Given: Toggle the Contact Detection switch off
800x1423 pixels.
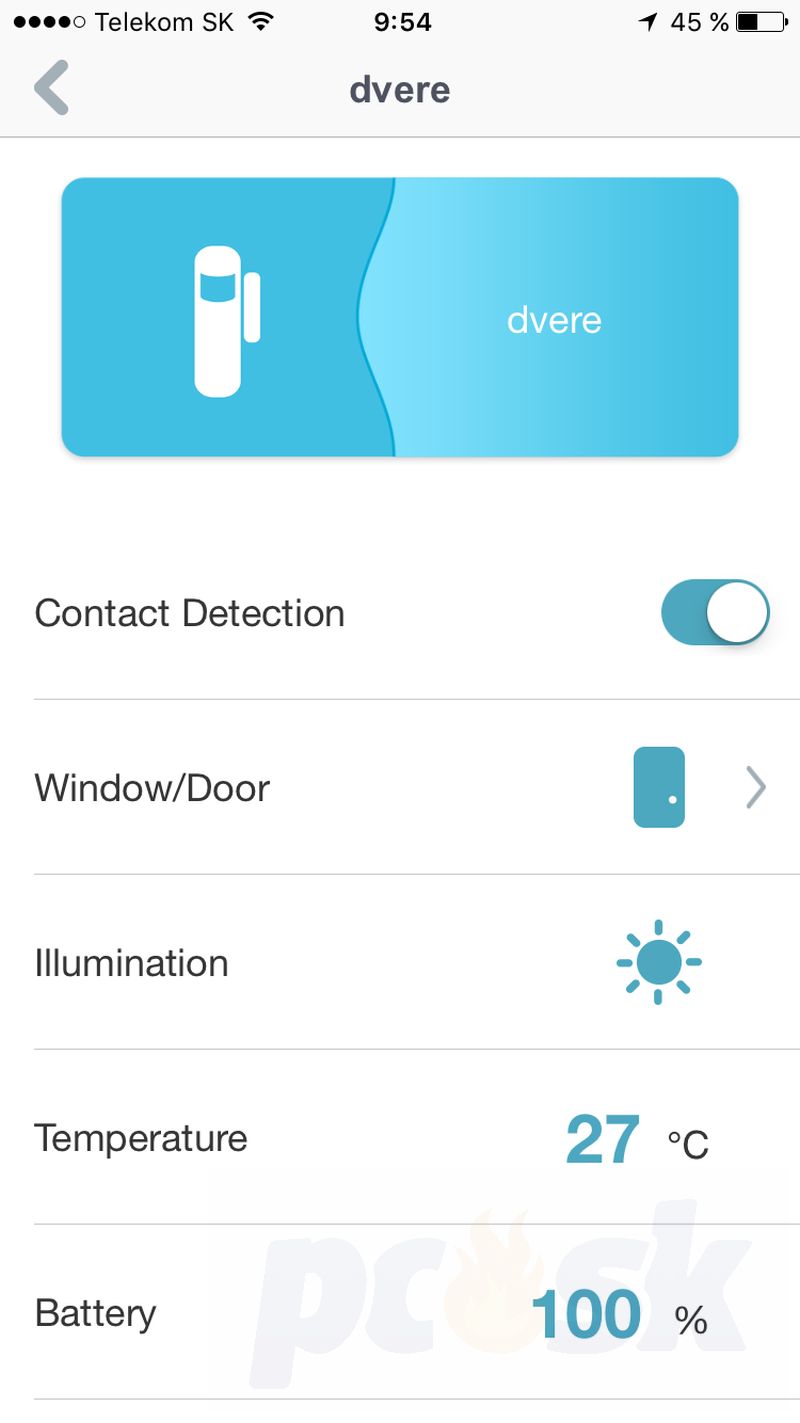Looking at the screenshot, I should [715, 612].
